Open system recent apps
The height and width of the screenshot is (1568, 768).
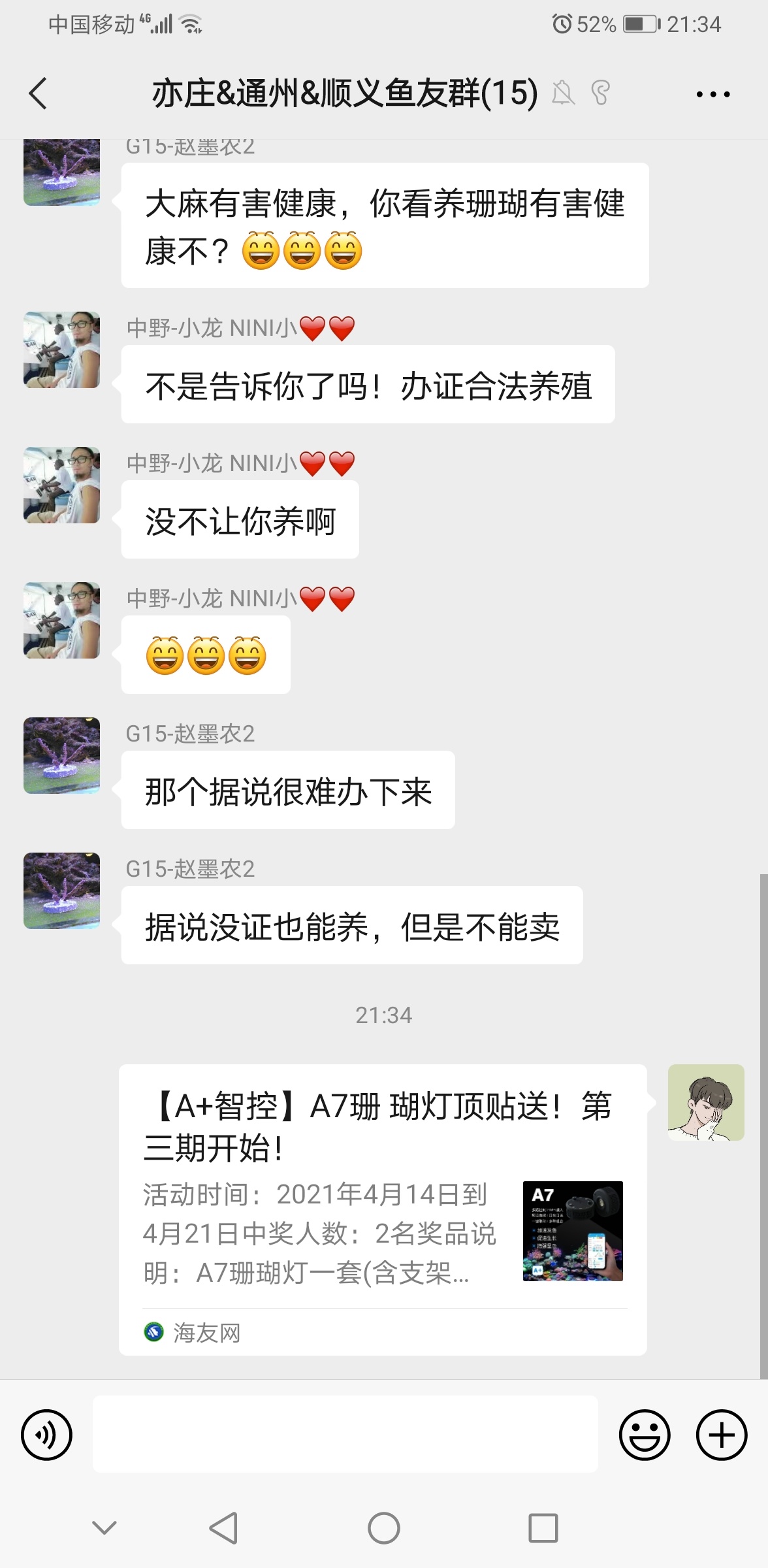pos(543,1528)
